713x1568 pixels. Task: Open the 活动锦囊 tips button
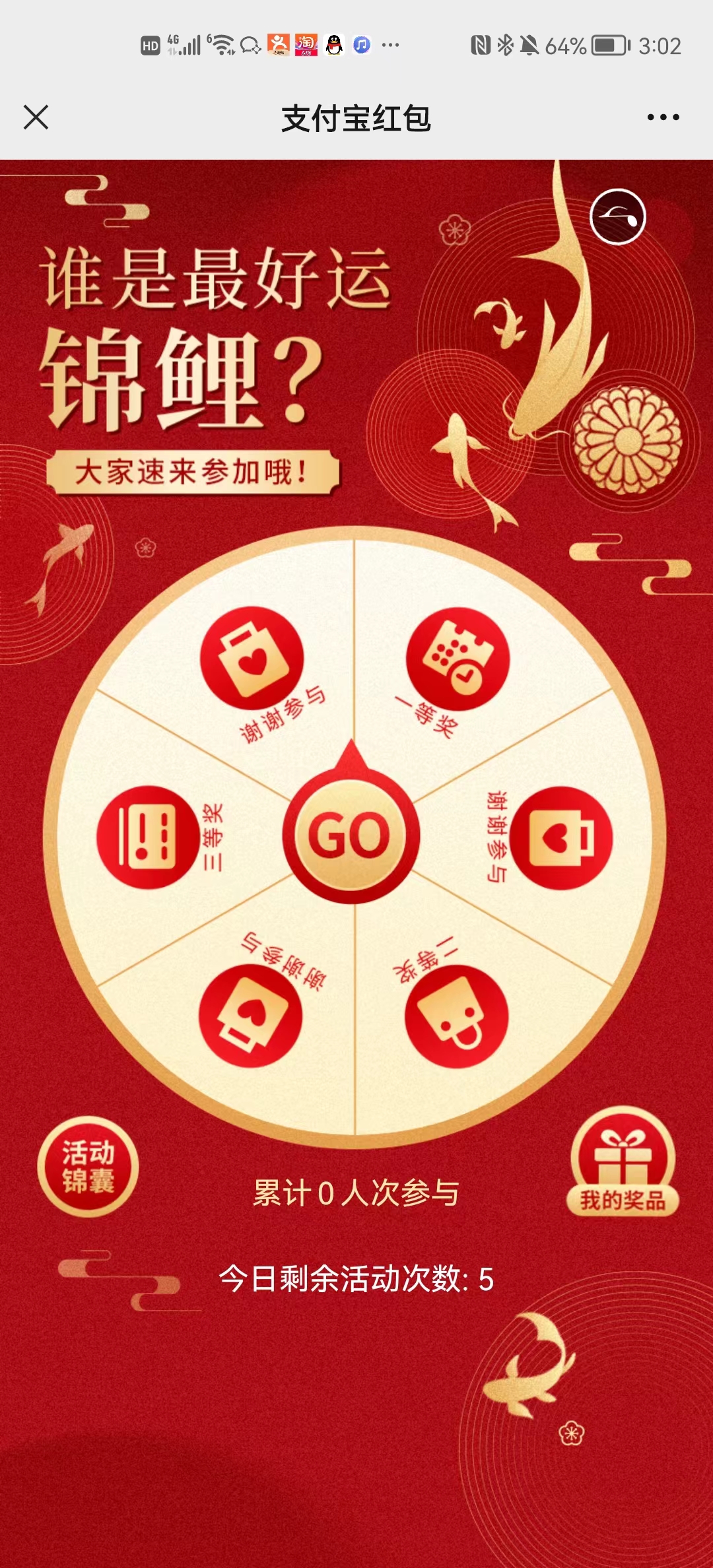[x=88, y=1166]
